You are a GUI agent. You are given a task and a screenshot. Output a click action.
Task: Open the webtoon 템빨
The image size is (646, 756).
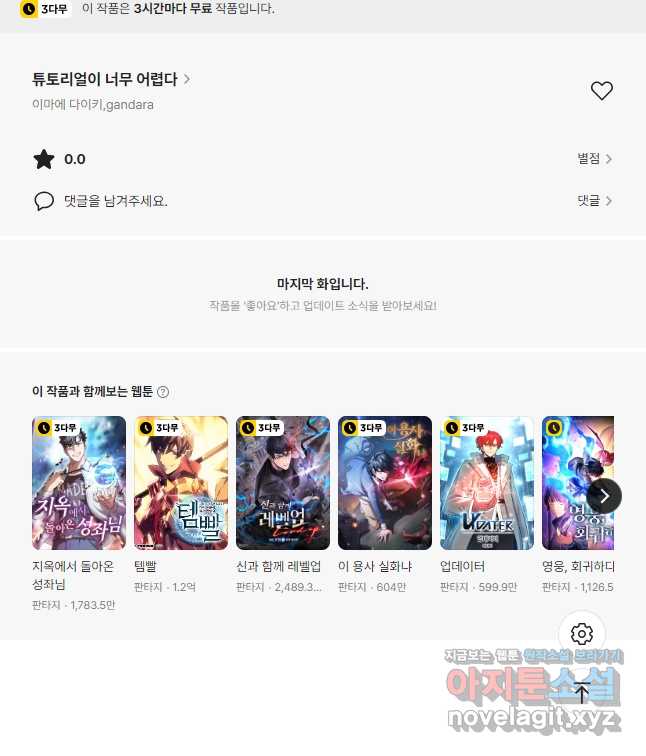(181, 483)
